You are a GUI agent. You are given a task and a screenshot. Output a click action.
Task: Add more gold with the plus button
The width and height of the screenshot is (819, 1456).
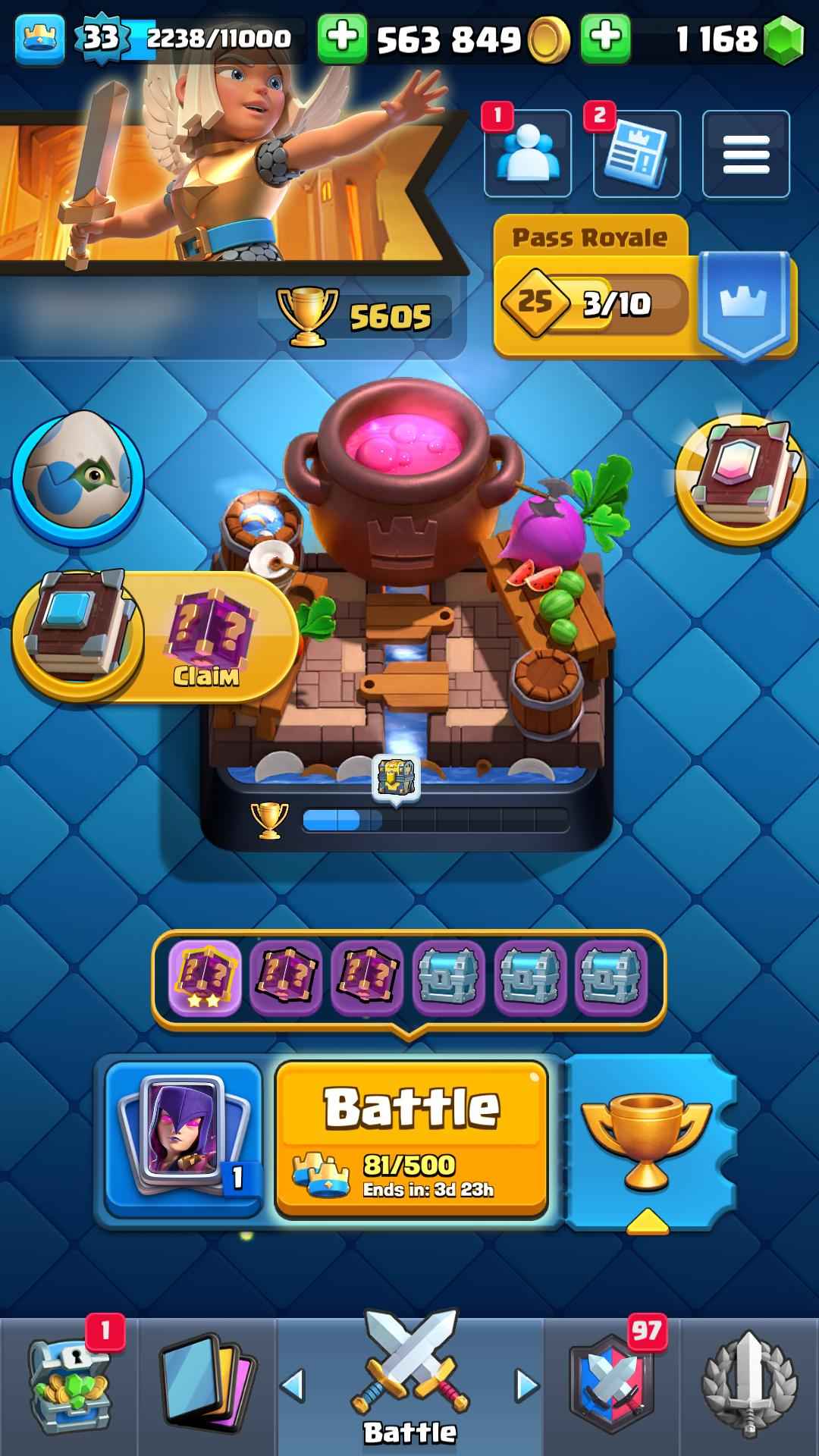(x=342, y=38)
